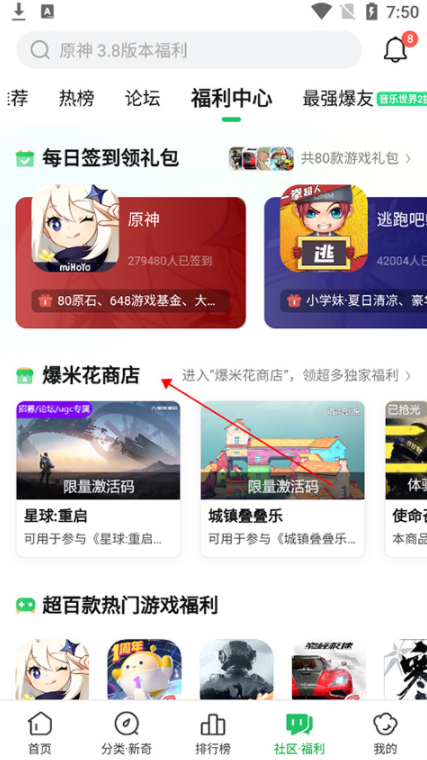Open the 排行榜 tab
Viewport: 427px width, 760px height.
213,732
